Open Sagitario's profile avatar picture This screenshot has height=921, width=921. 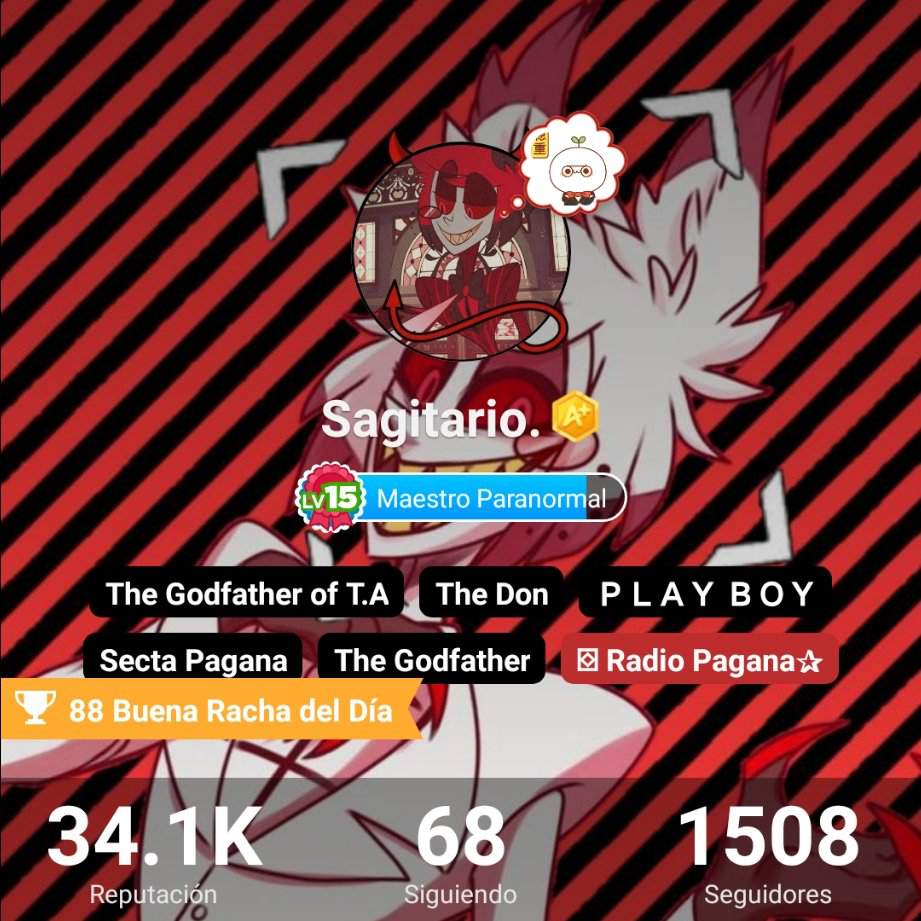tap(460, 243)
